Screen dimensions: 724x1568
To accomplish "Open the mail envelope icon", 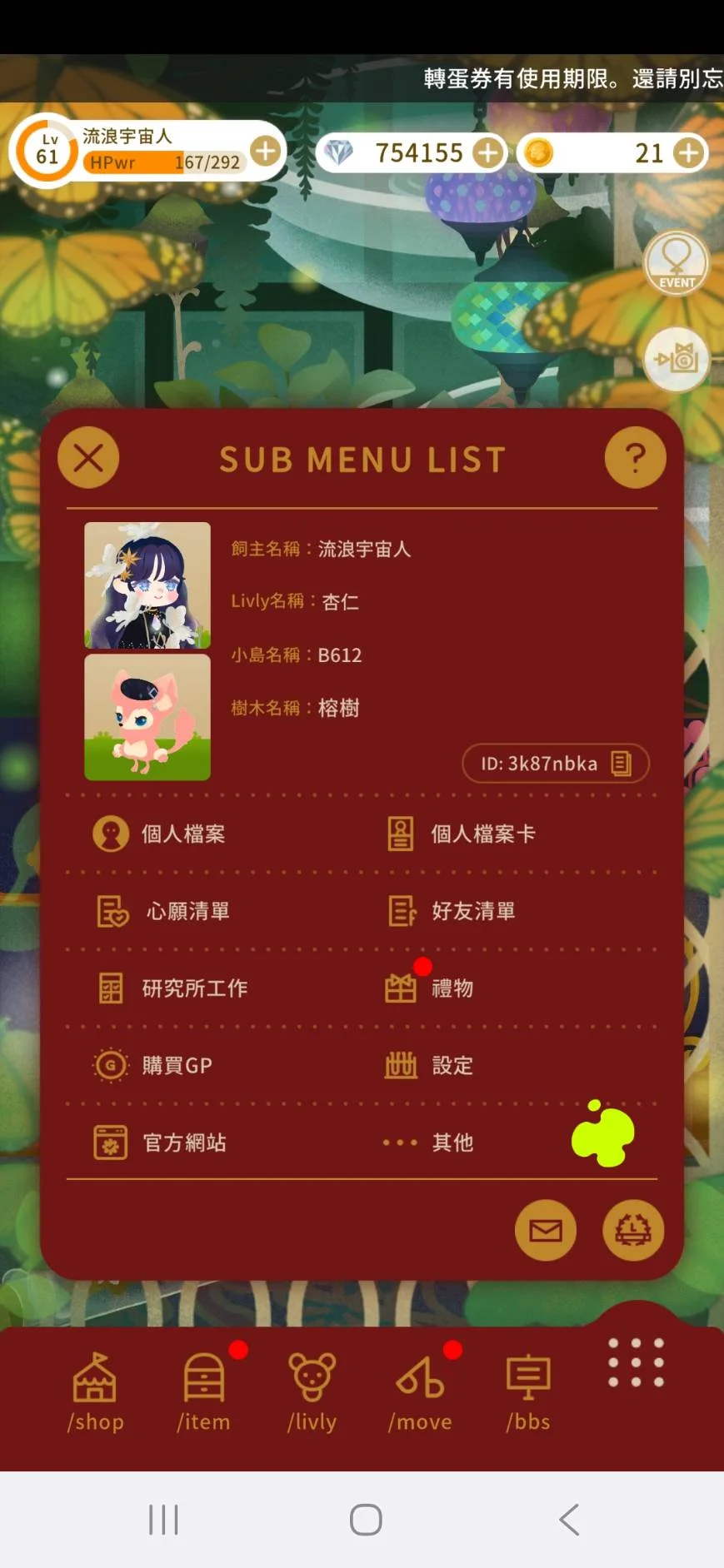I will click(x=546, y=1231).
